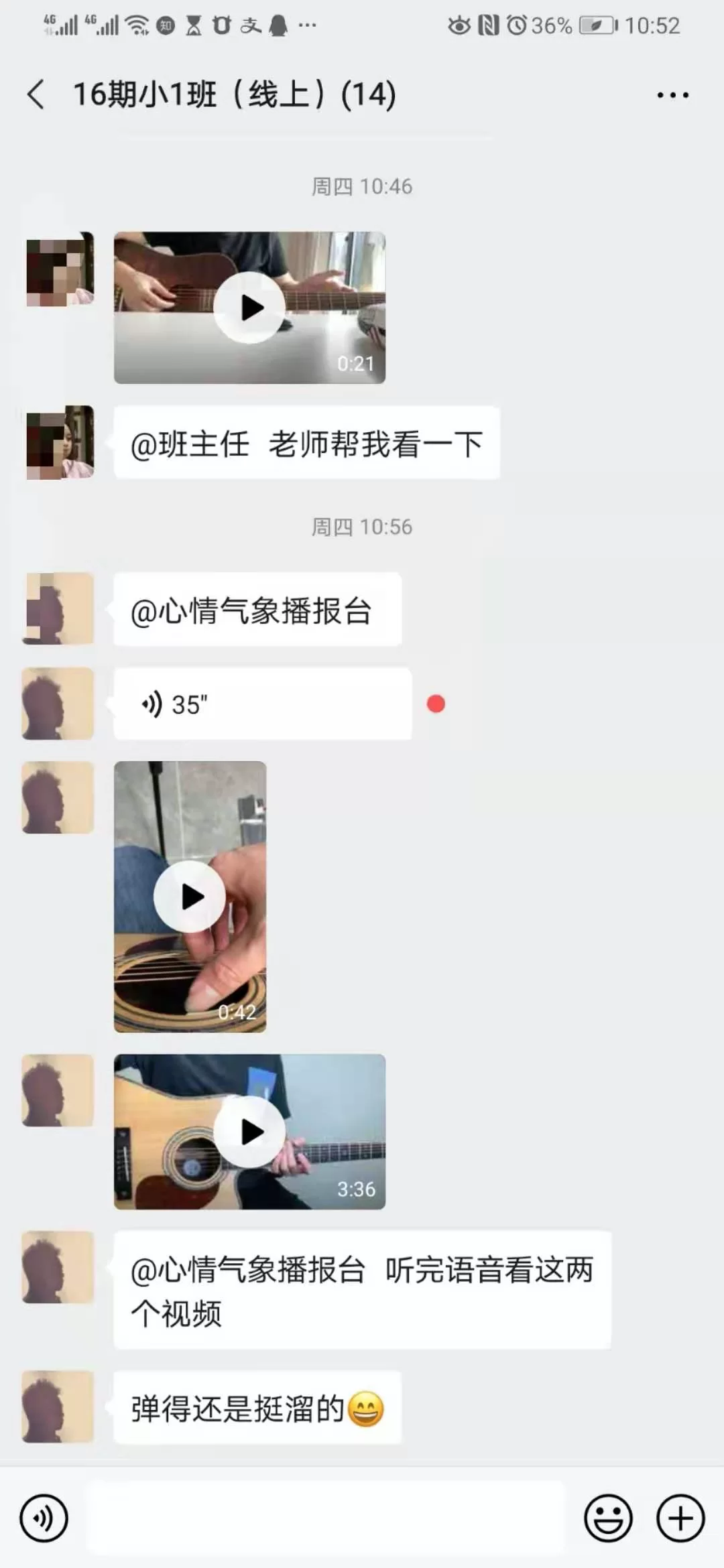Viewport: 724px width, 1568px height.
Task: Open the emoji picker
Action: (x=608, y=1518)
